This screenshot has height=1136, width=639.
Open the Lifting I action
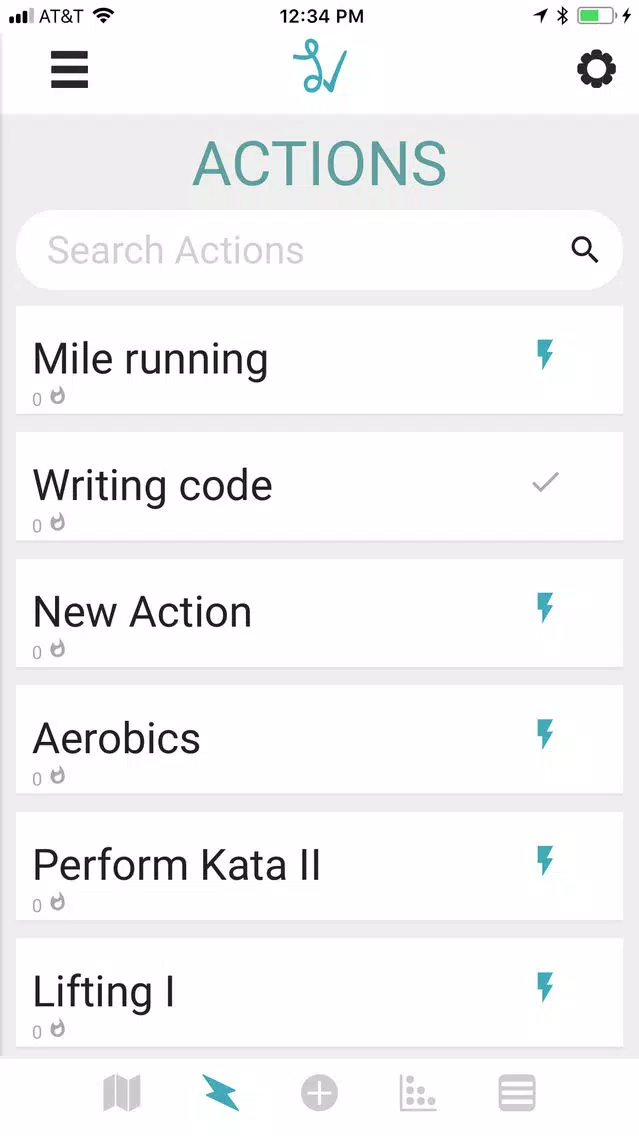tap(319, 992)
